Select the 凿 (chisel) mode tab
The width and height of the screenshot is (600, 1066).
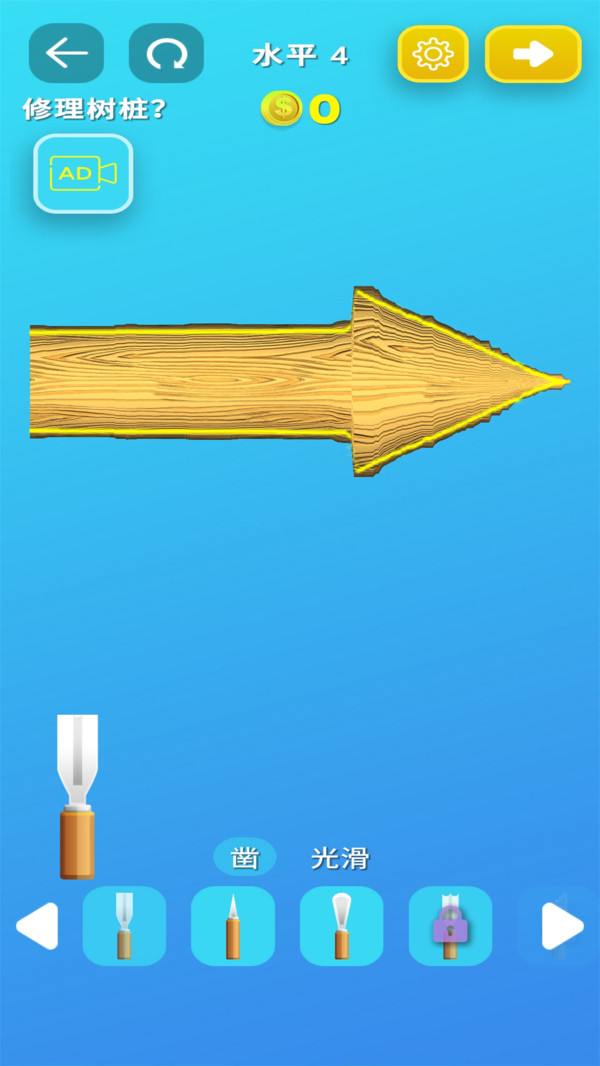coord(245,857)
